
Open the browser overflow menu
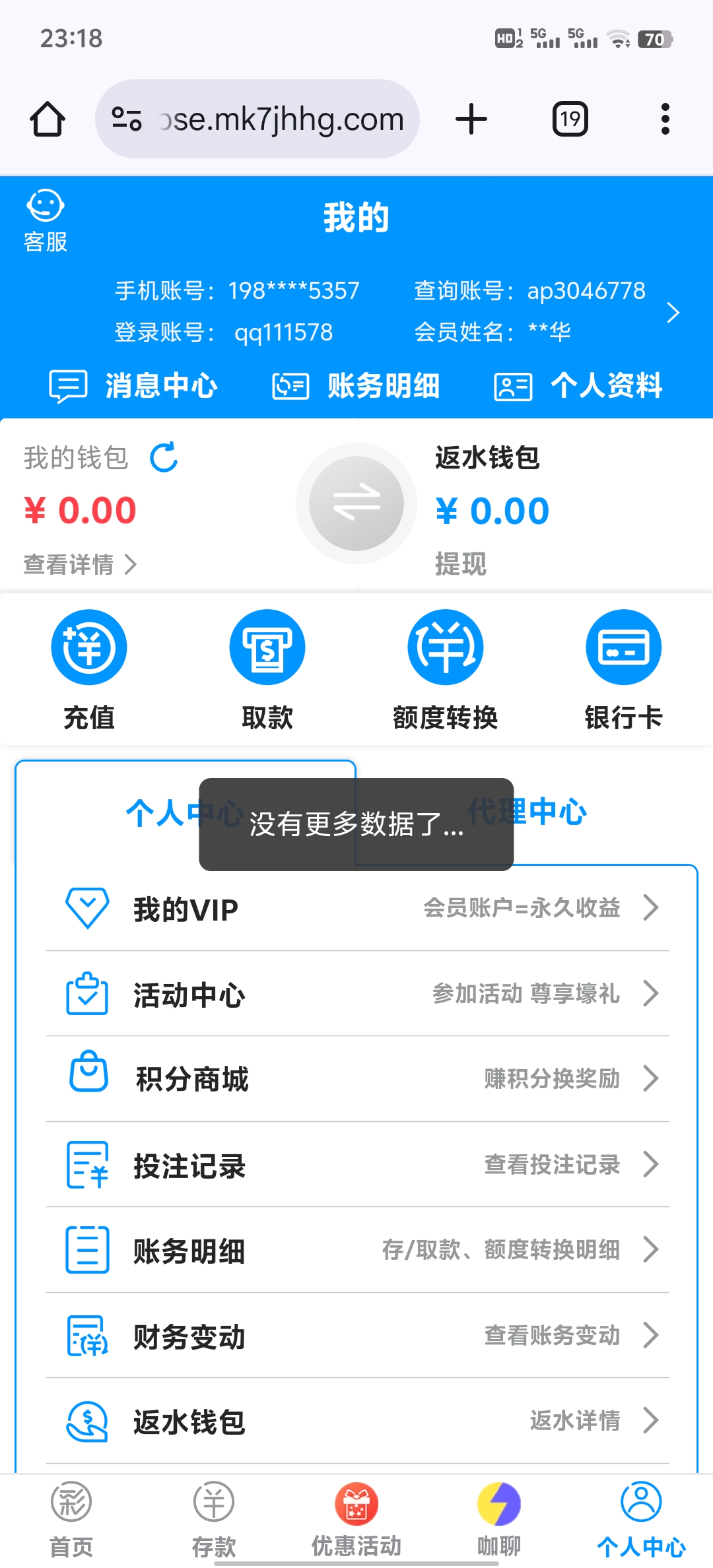click(665, 119)
